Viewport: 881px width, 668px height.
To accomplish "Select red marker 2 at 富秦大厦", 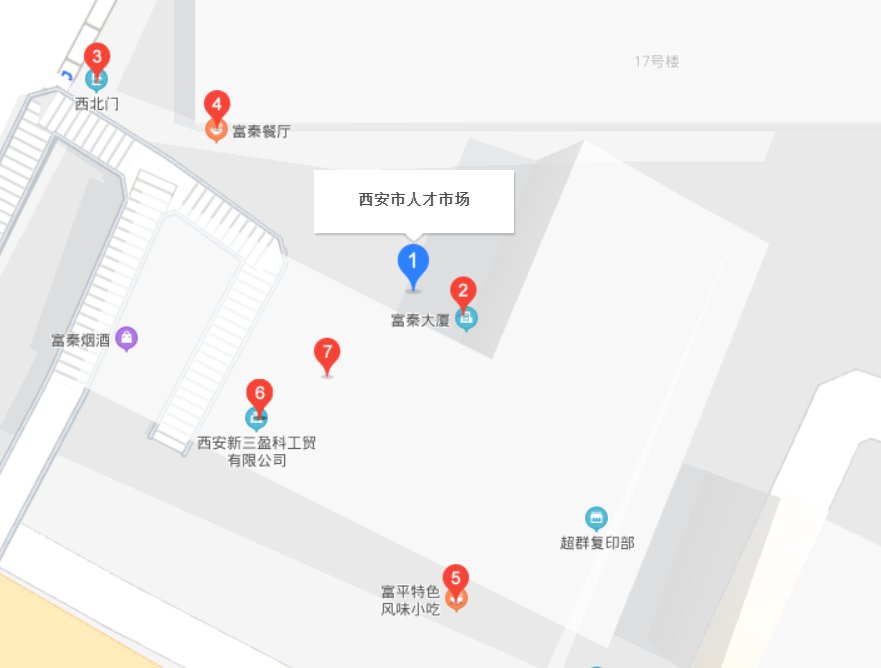I will [x=462, y=292].
